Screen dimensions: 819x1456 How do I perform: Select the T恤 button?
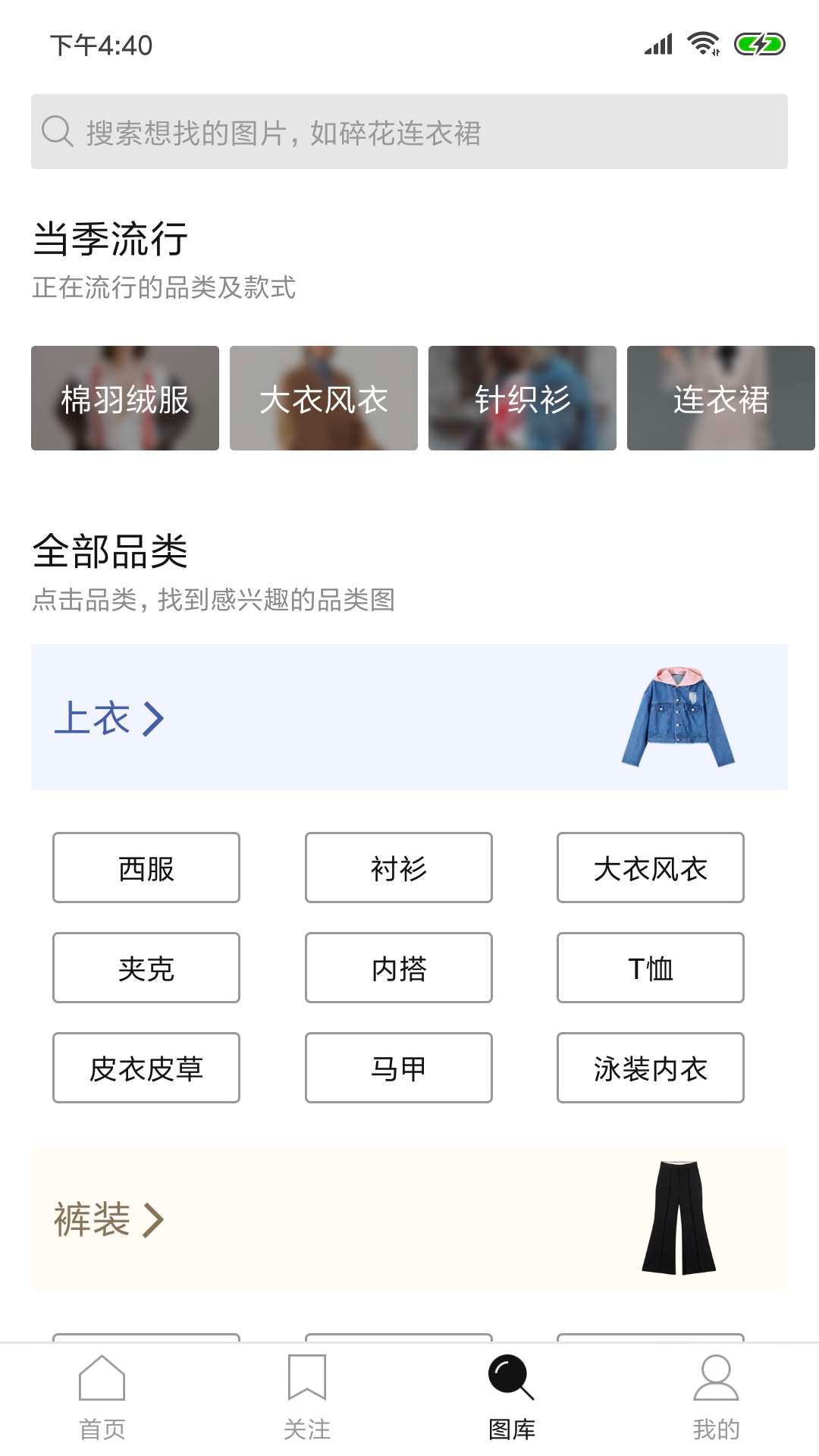coord(651,968)
